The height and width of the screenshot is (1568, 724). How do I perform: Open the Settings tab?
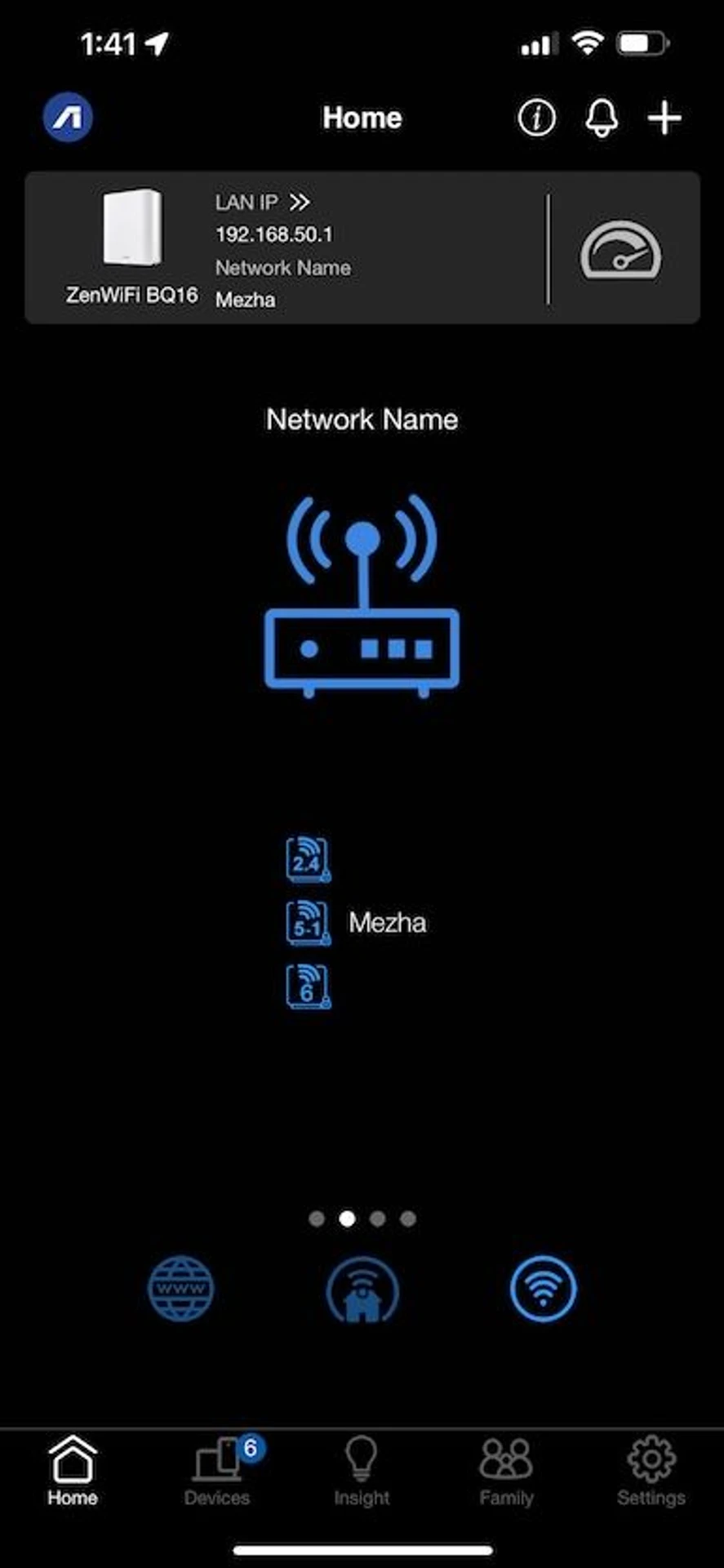(x=651, y=1472)
